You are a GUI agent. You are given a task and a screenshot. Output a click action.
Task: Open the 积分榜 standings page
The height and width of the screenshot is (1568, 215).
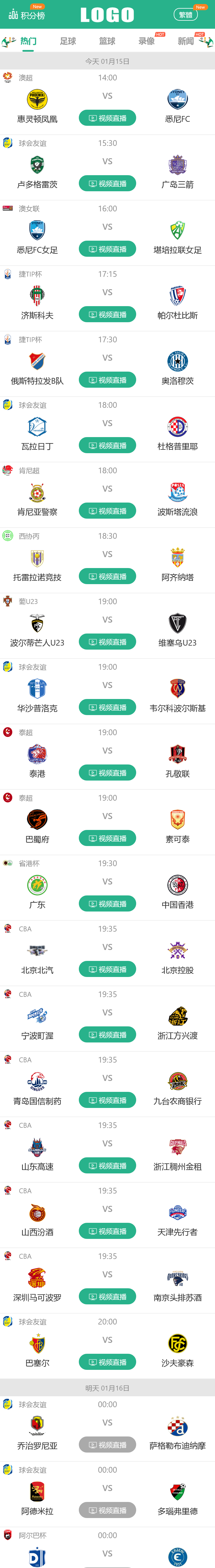[27, 15]
